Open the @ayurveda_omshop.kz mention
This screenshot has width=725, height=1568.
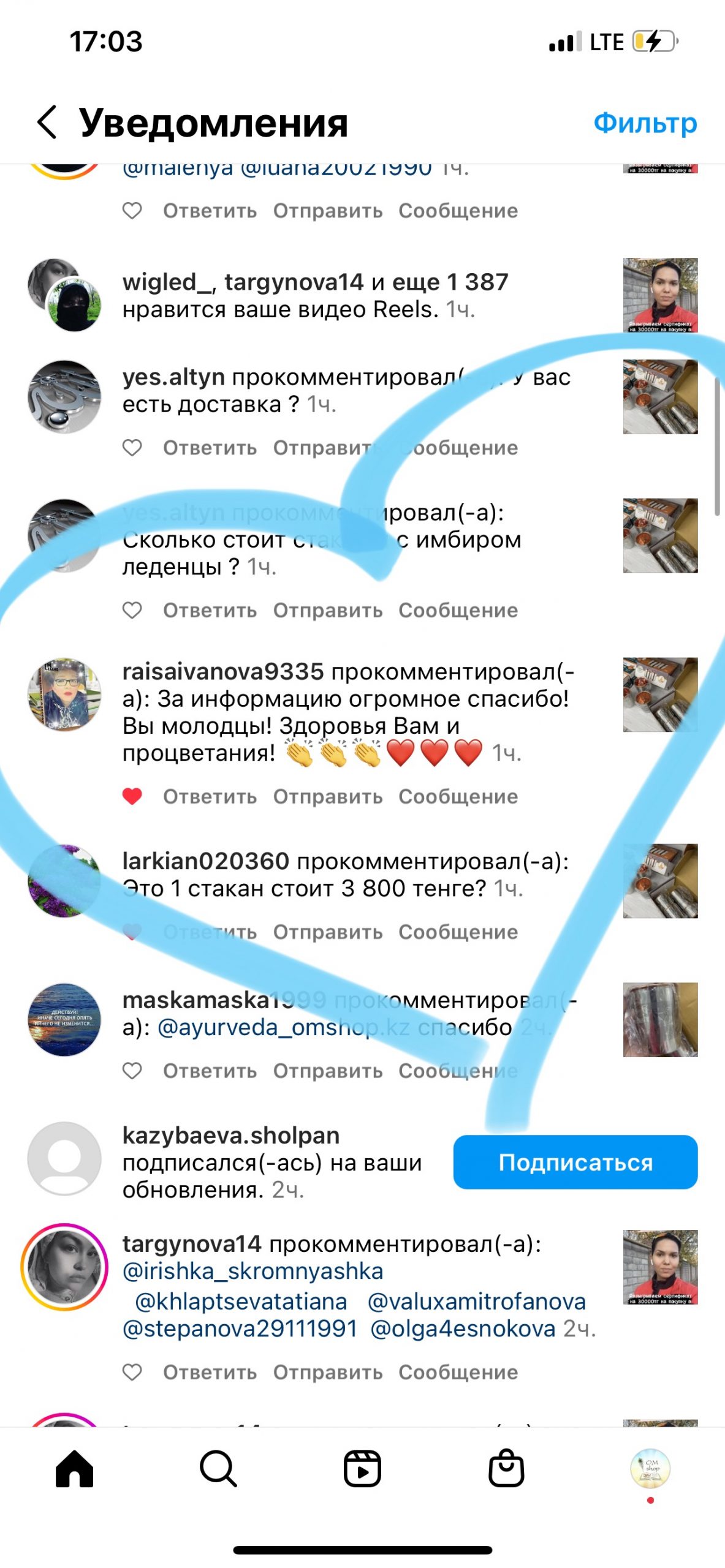pyautogui.click(x=283, y=1027)
